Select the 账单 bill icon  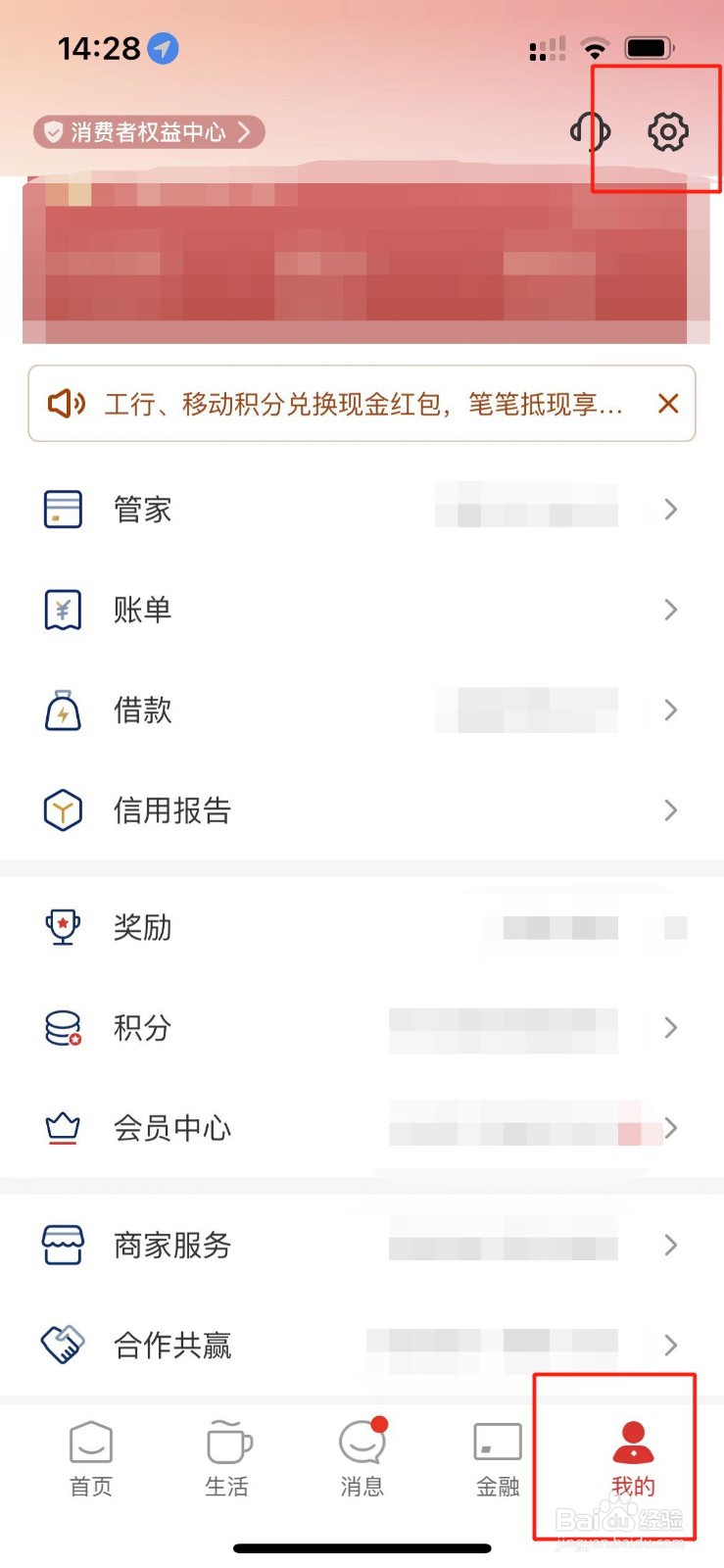(62, 609)
